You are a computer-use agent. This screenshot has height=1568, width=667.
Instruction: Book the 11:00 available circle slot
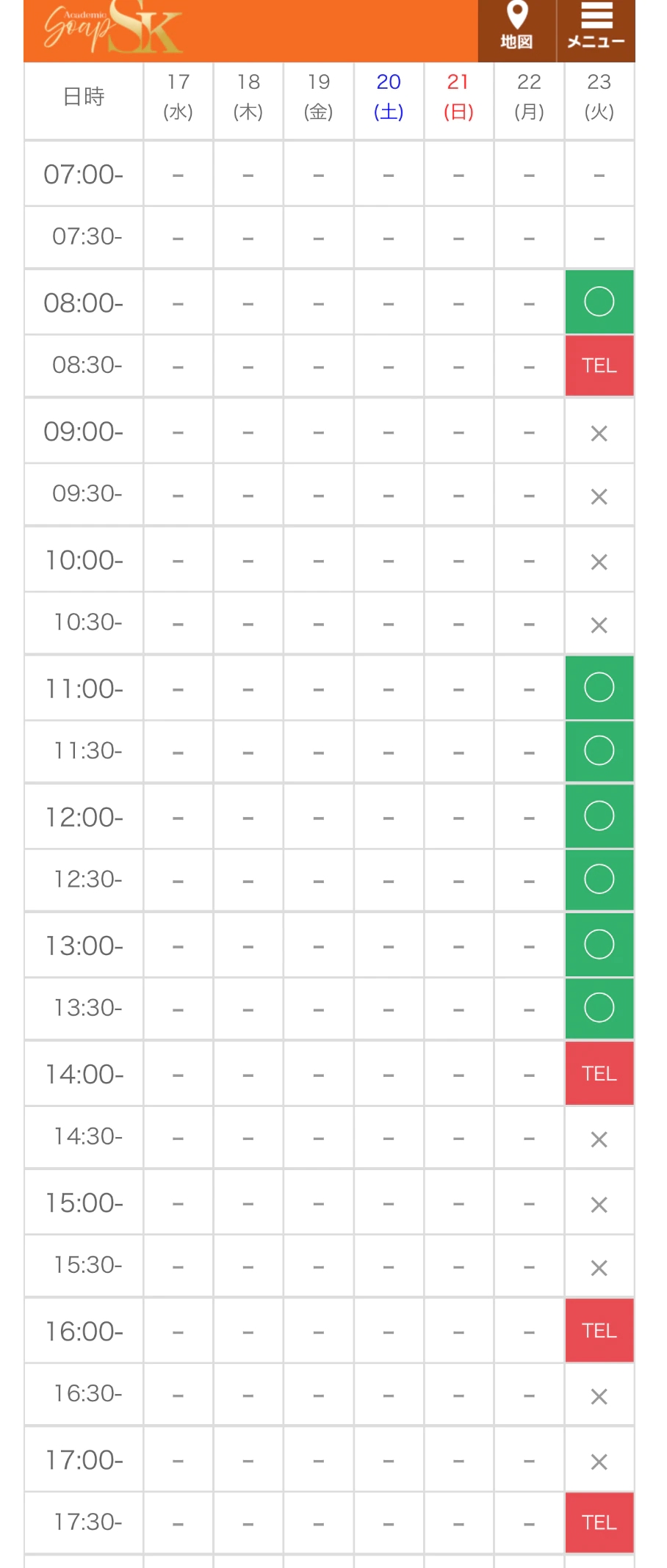pyautogui.click(x=599, y=688)
